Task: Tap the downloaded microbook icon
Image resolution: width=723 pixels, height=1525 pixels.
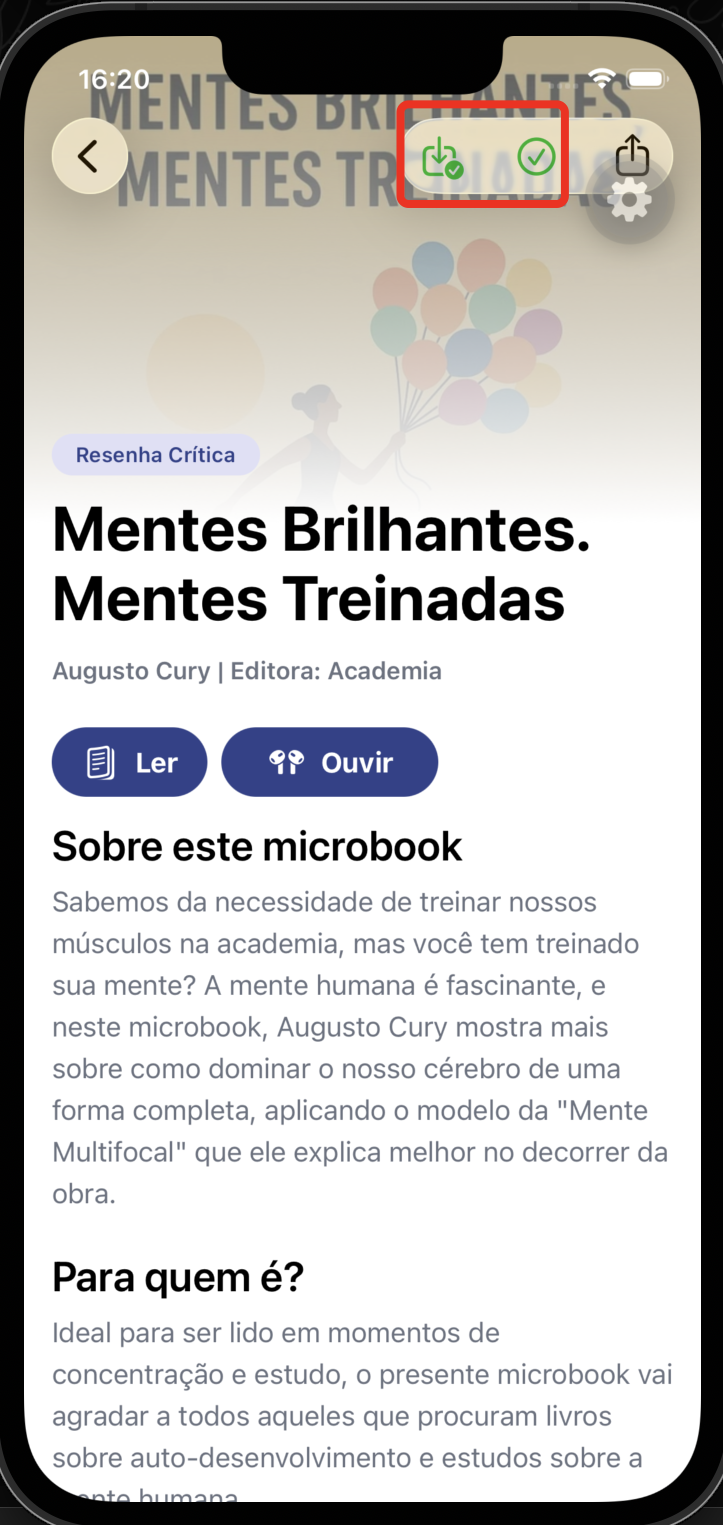Action: 440,157
